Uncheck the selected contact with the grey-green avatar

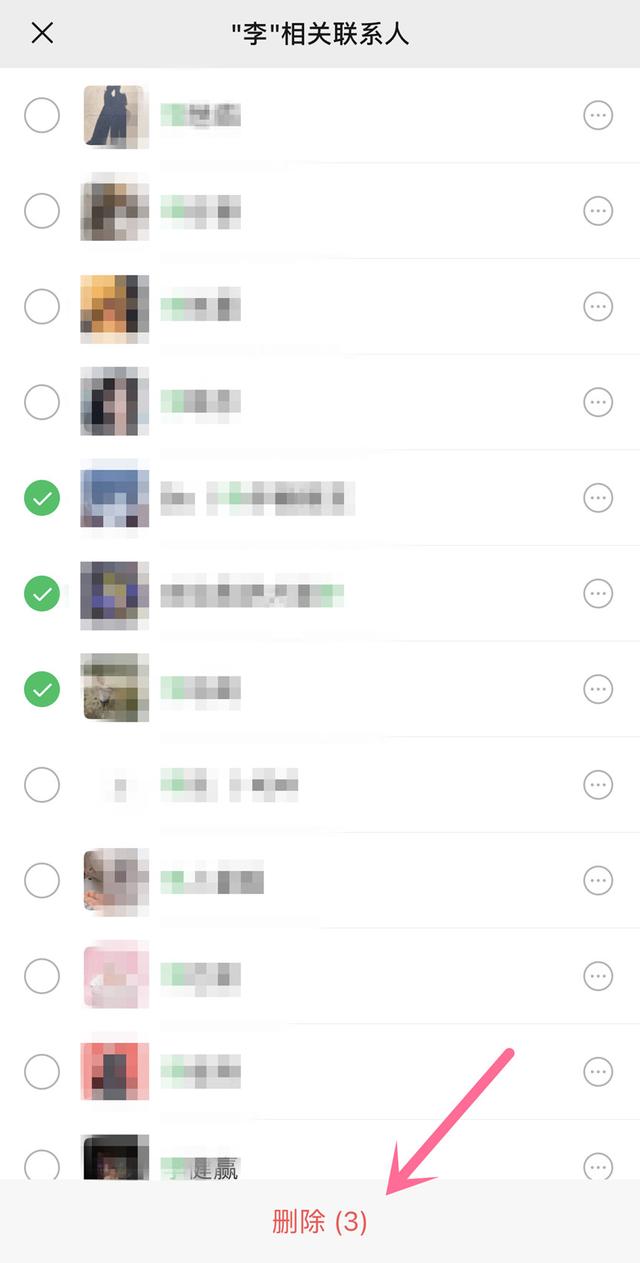click(42, 689)
